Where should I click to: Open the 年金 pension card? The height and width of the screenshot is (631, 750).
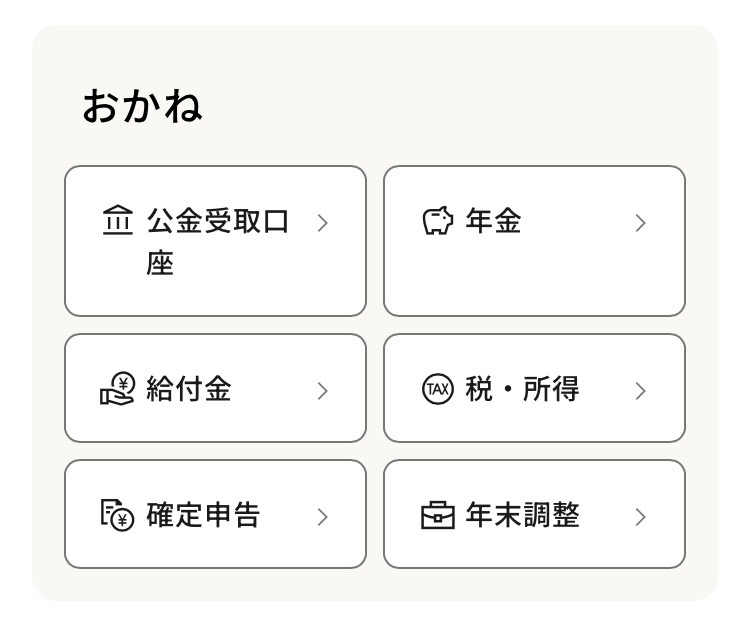pos(534,241)
